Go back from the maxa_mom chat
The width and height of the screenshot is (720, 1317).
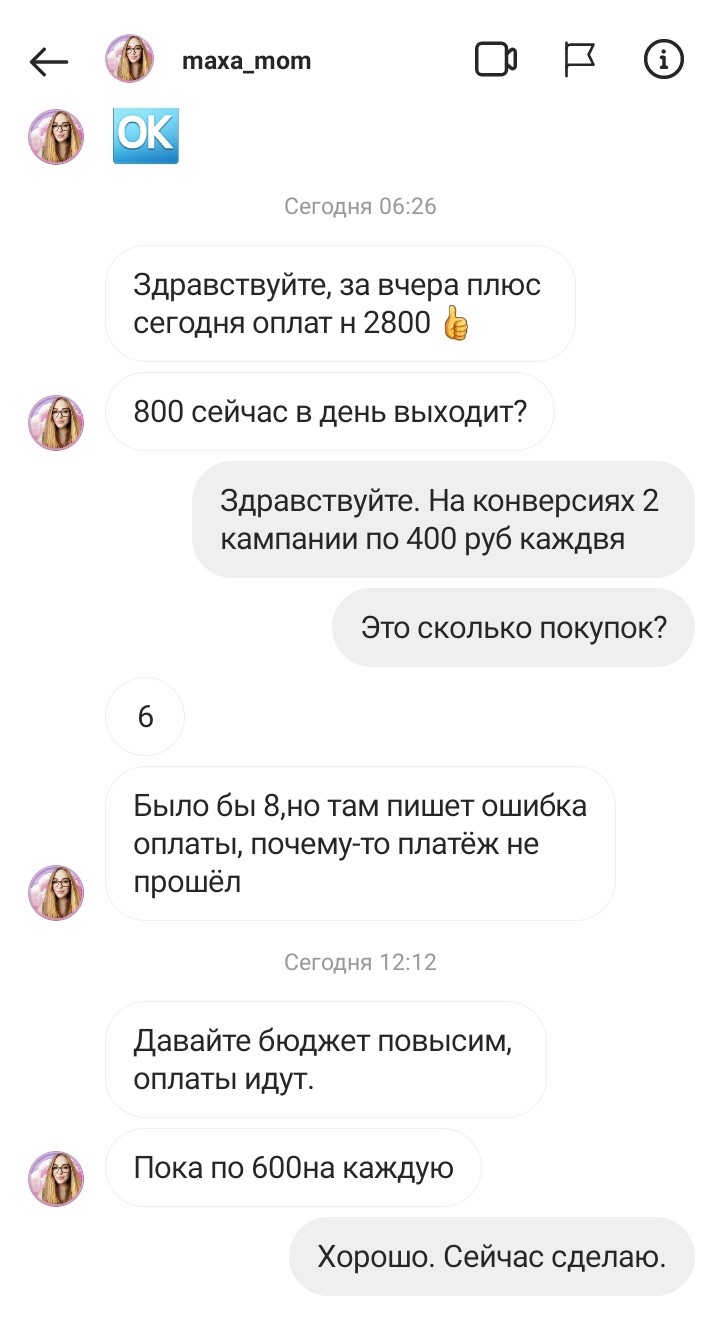(x=48, y=61)
